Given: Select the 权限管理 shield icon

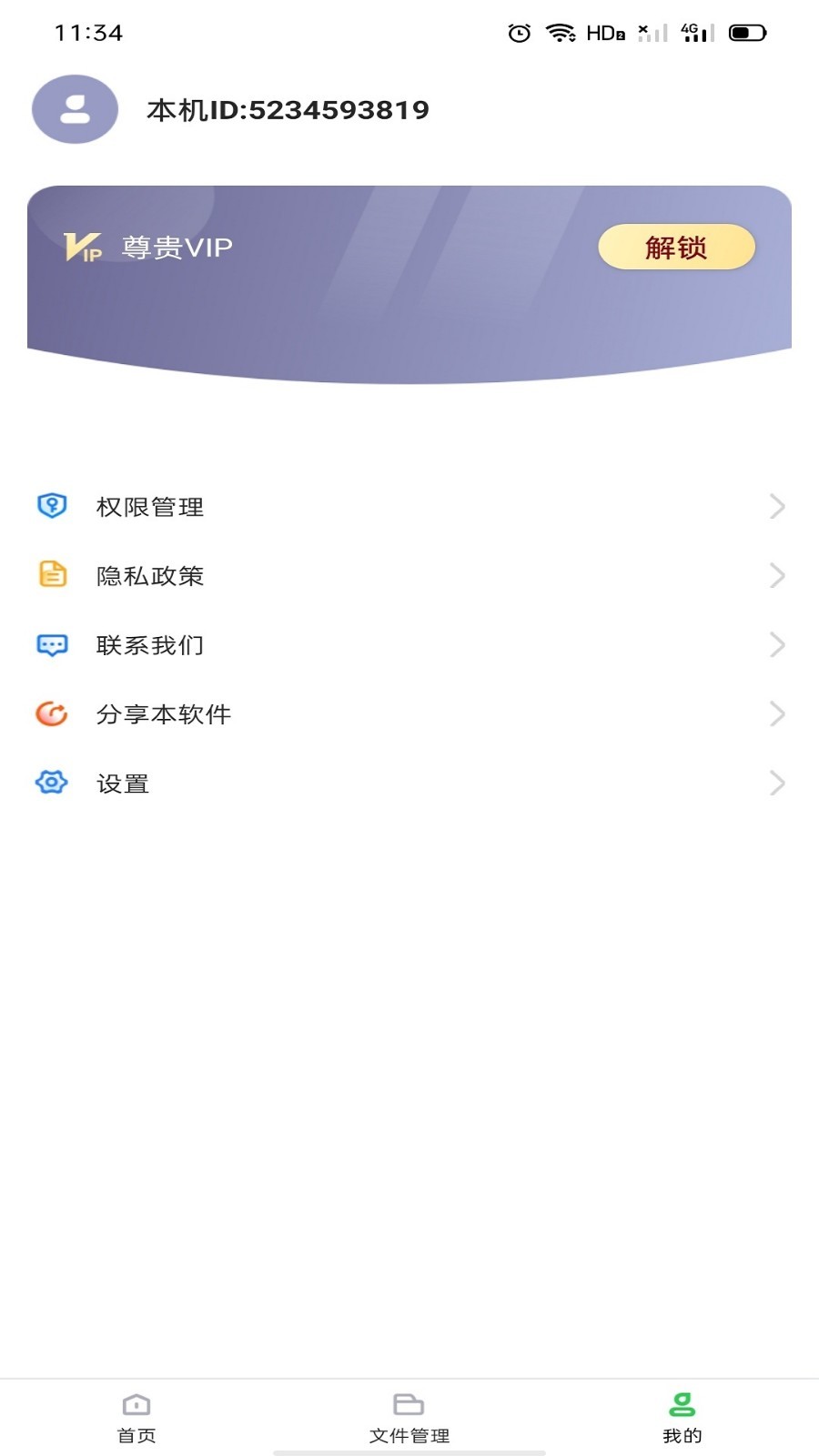Looking at the screenshot, I should click(x=52, y=506).
